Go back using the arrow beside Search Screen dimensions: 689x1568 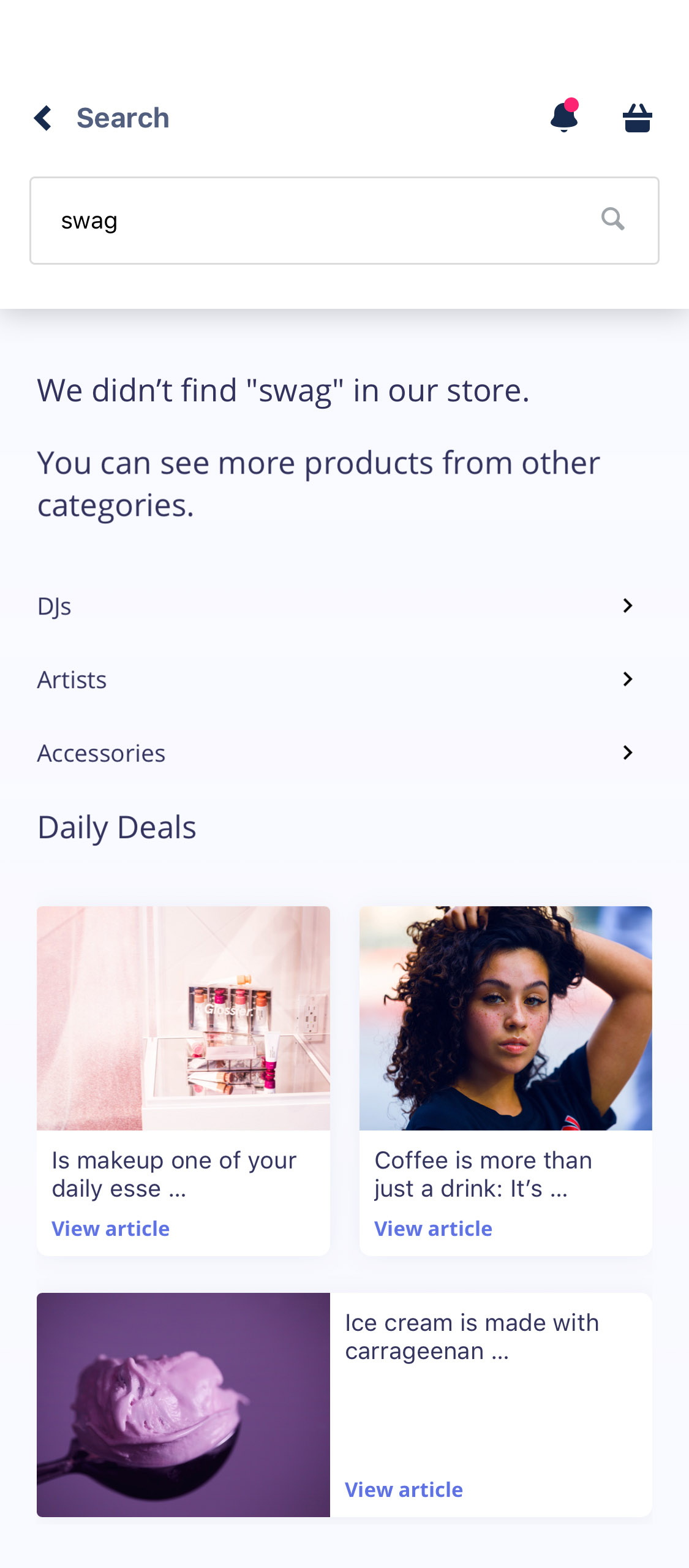click(x=43, y=118)
